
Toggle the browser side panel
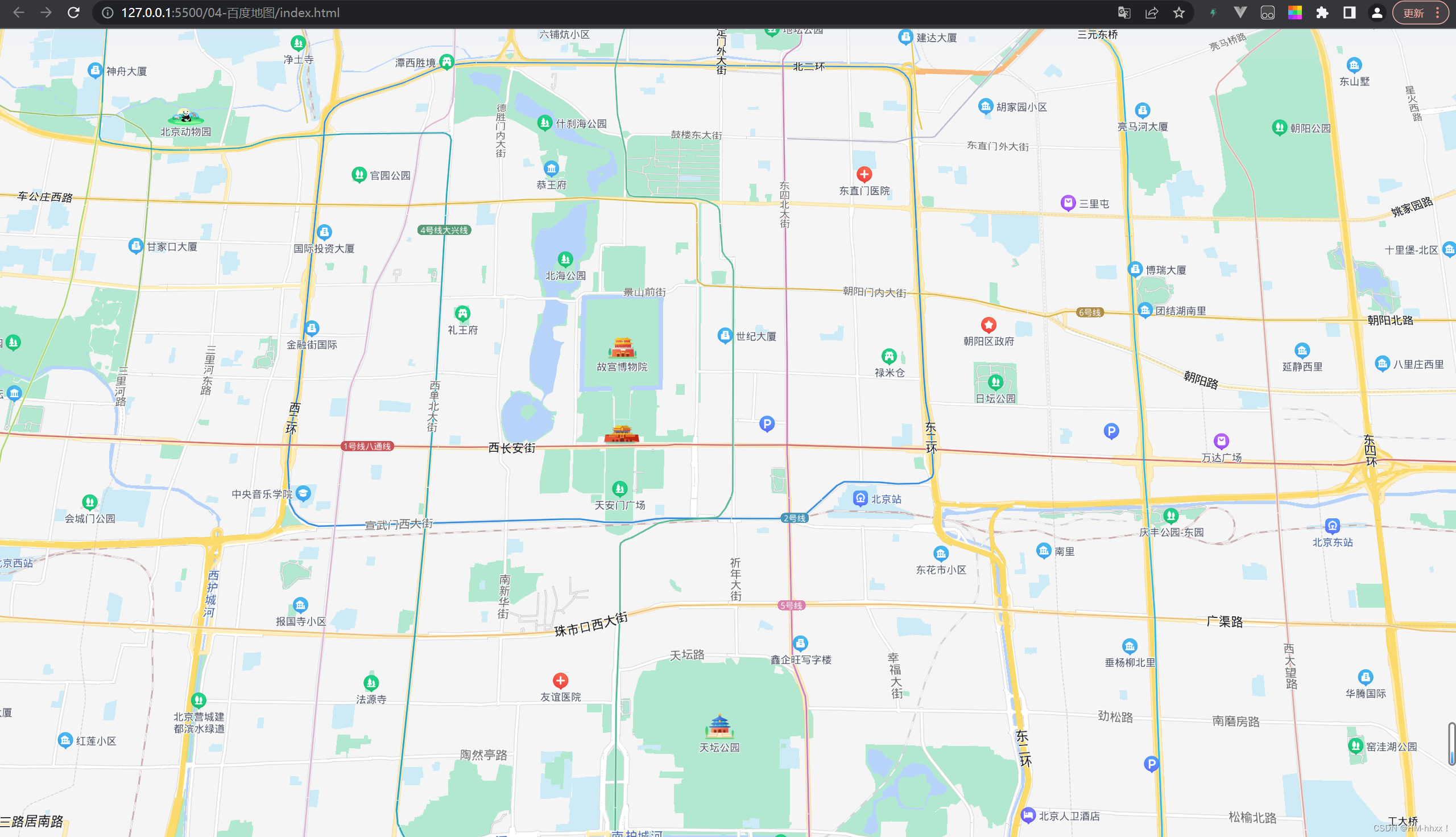(x=1350, y=13)
